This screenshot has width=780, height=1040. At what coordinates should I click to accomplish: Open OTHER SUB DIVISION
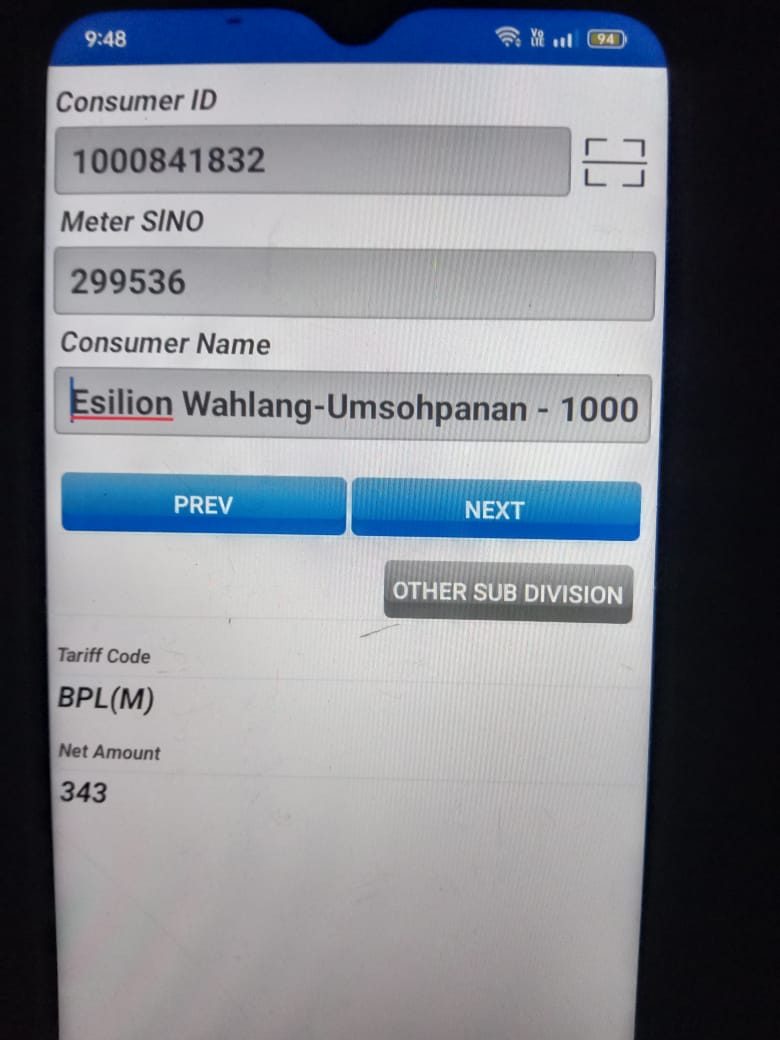pyautogui.click(x=508, y=593)
